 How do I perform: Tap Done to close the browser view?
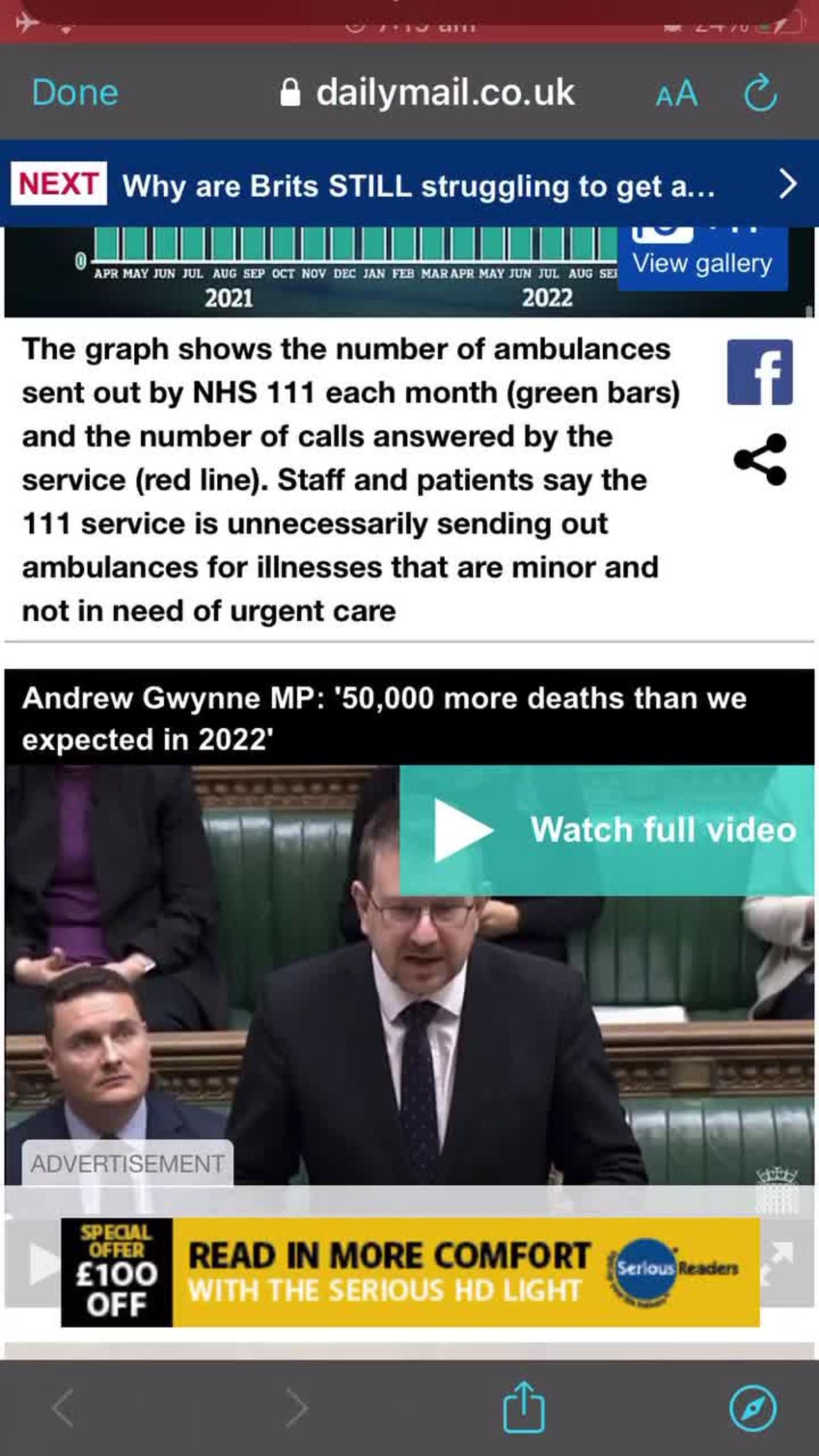click(x=75, y=93)
